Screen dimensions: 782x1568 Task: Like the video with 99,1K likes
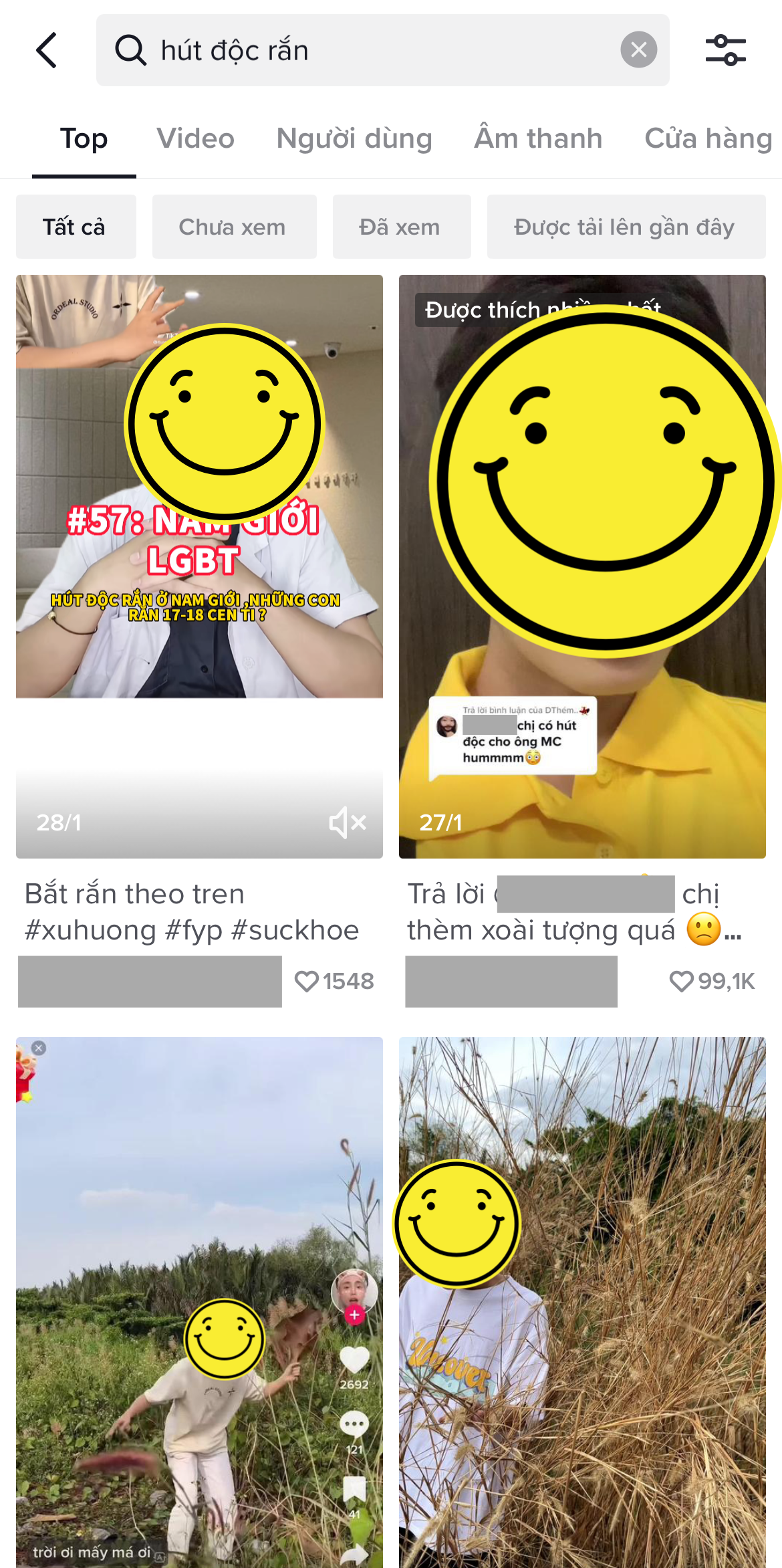(x=682, y=981)
